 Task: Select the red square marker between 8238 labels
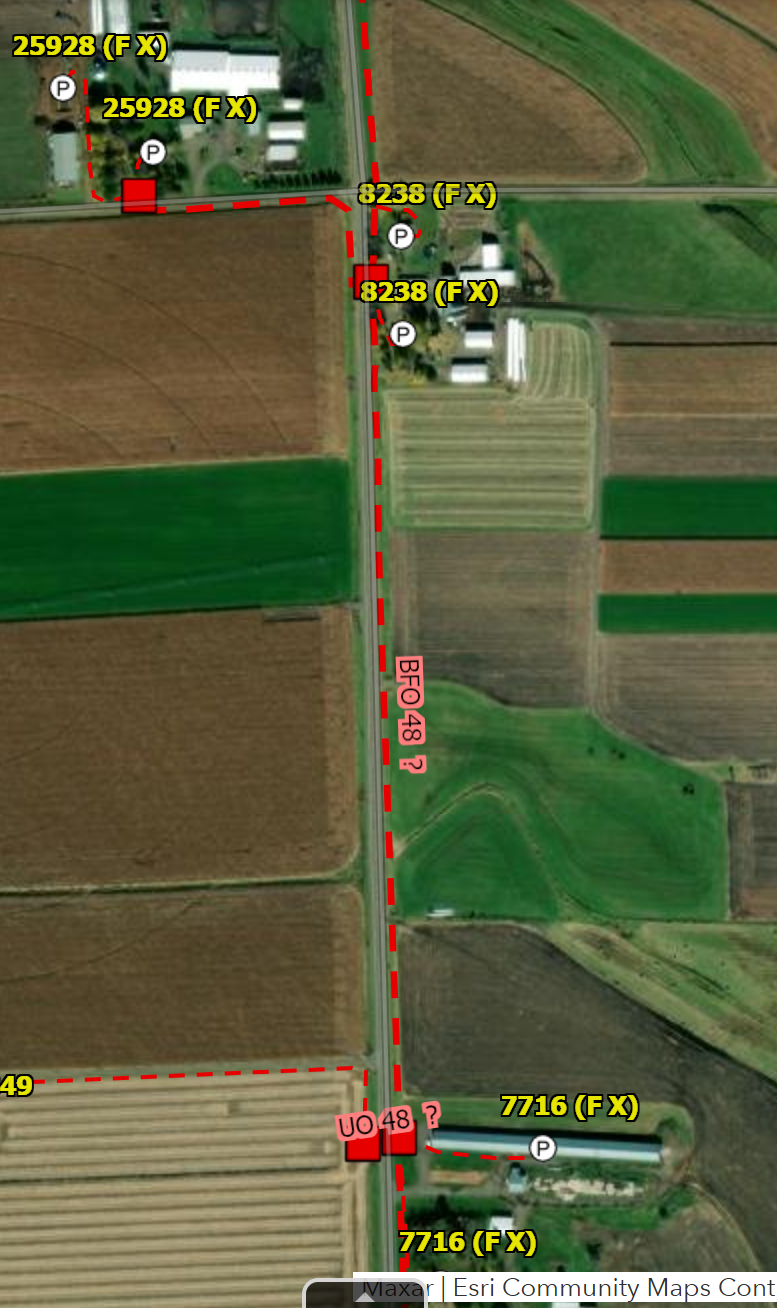point(370,277)
